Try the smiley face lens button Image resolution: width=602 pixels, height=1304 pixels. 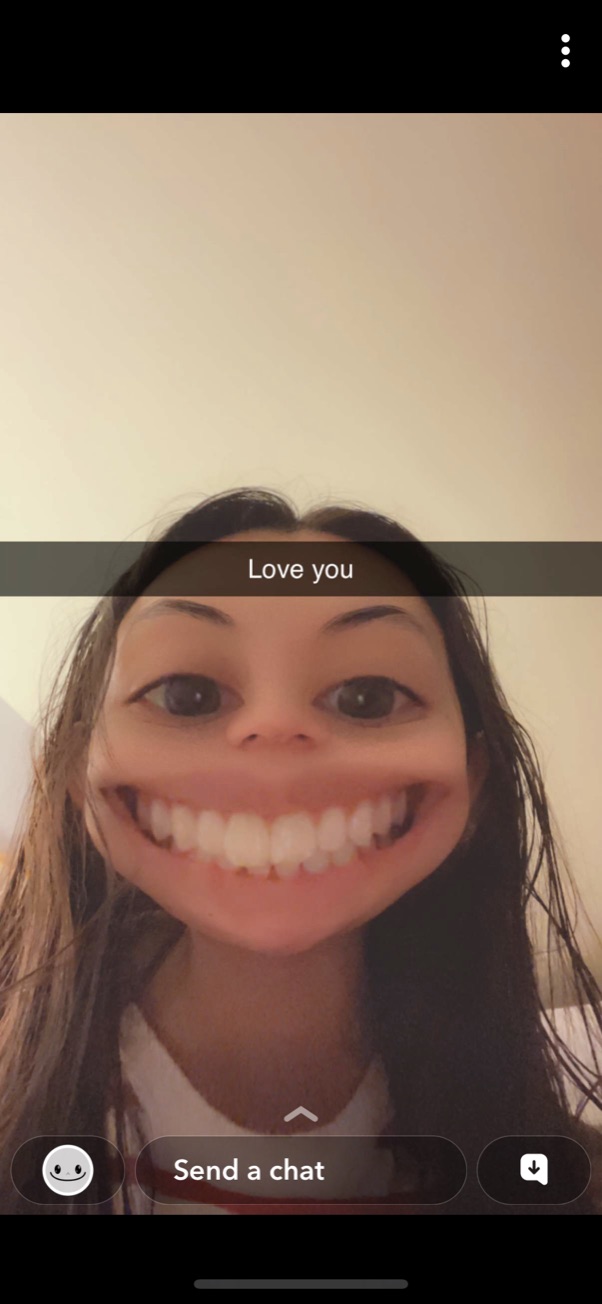pos(68,1170)
